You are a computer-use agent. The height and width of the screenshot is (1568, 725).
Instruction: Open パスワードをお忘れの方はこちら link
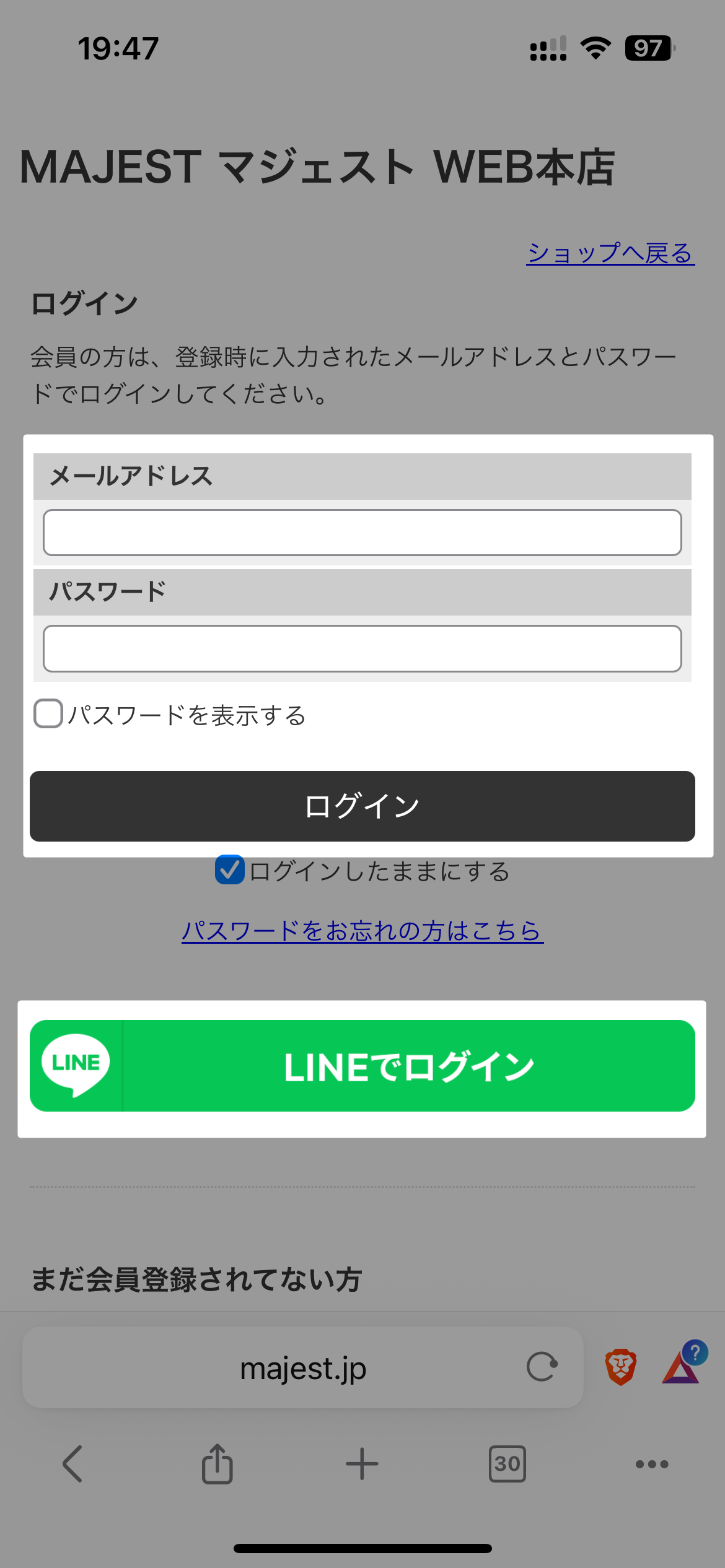[362, 931]
